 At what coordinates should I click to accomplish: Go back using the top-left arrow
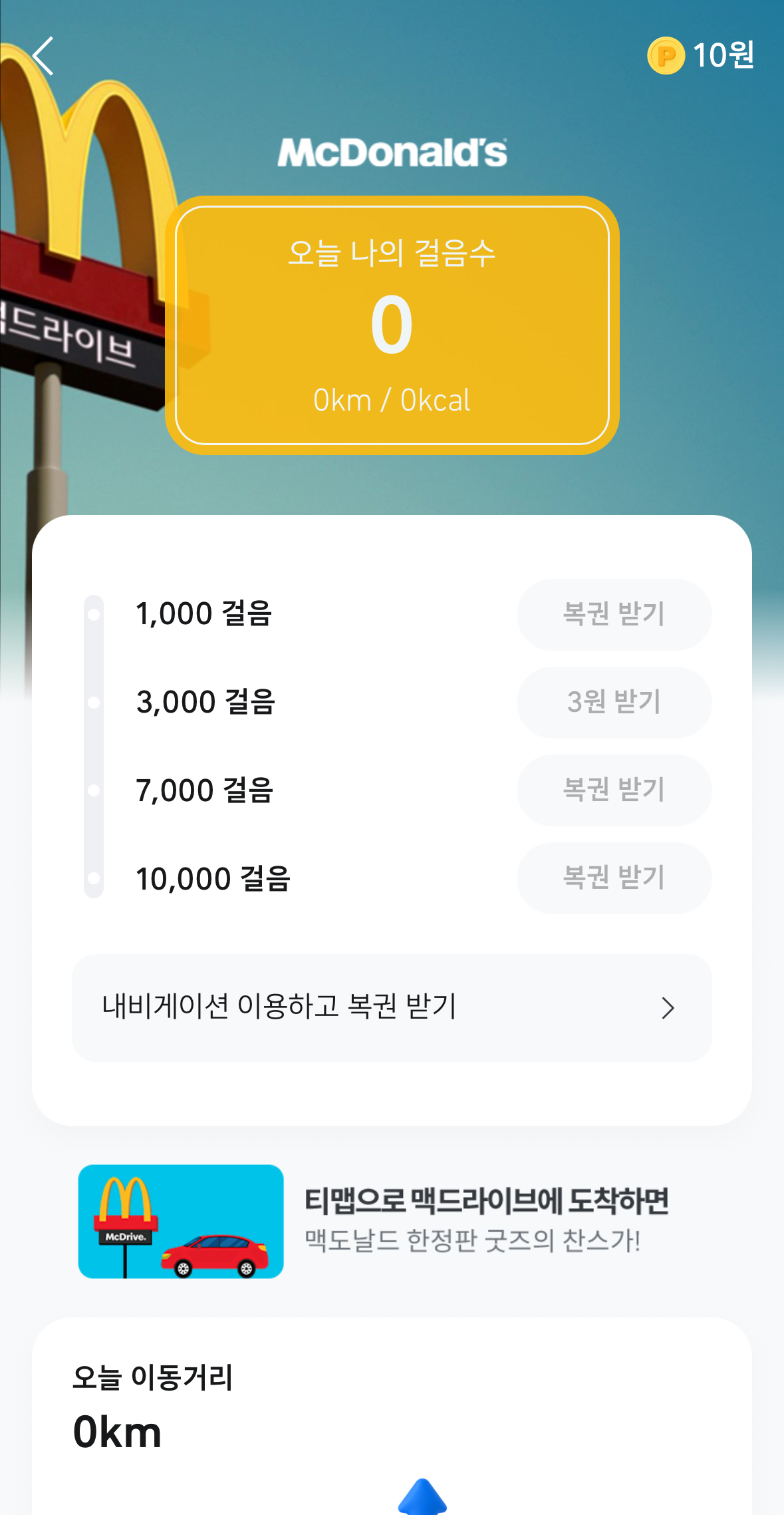43,56
